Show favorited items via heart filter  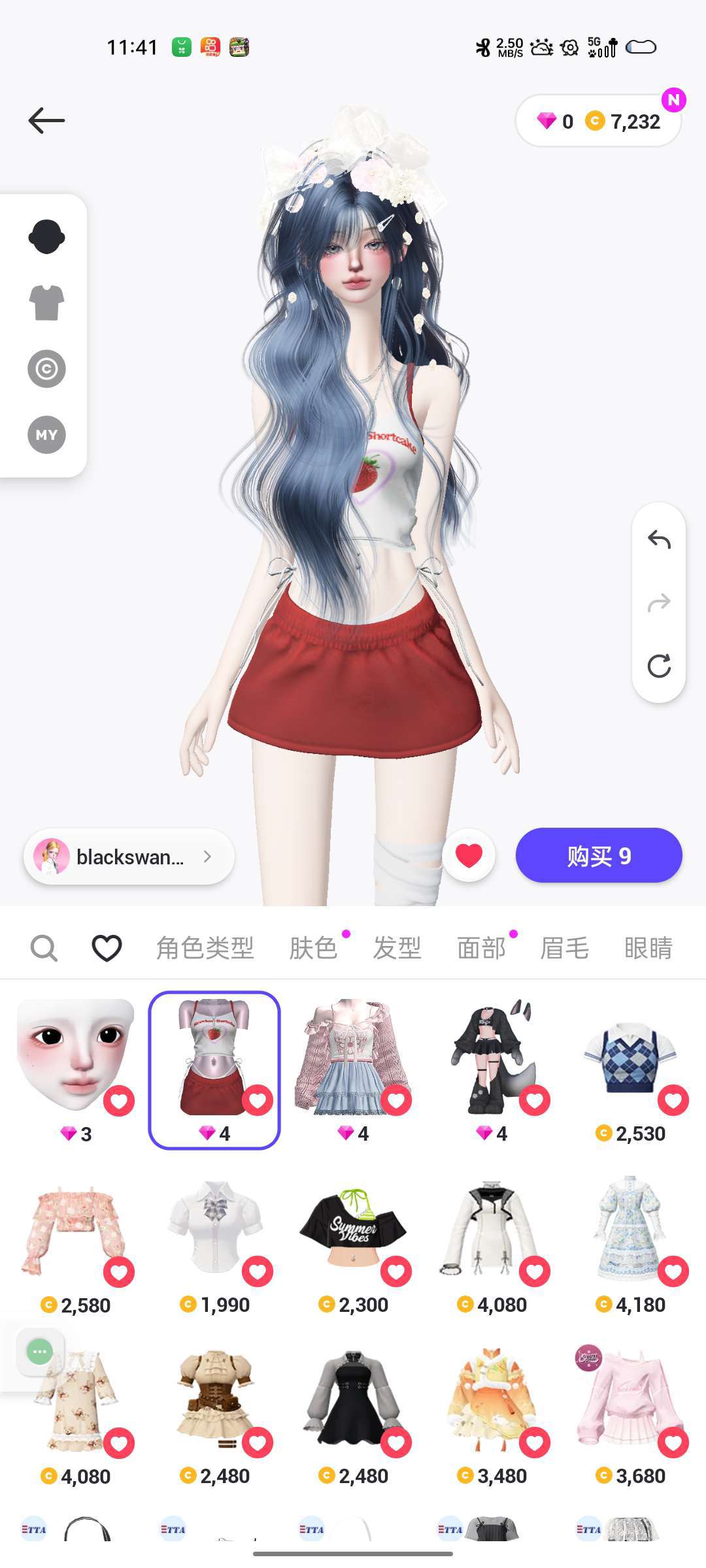point(107,948)
